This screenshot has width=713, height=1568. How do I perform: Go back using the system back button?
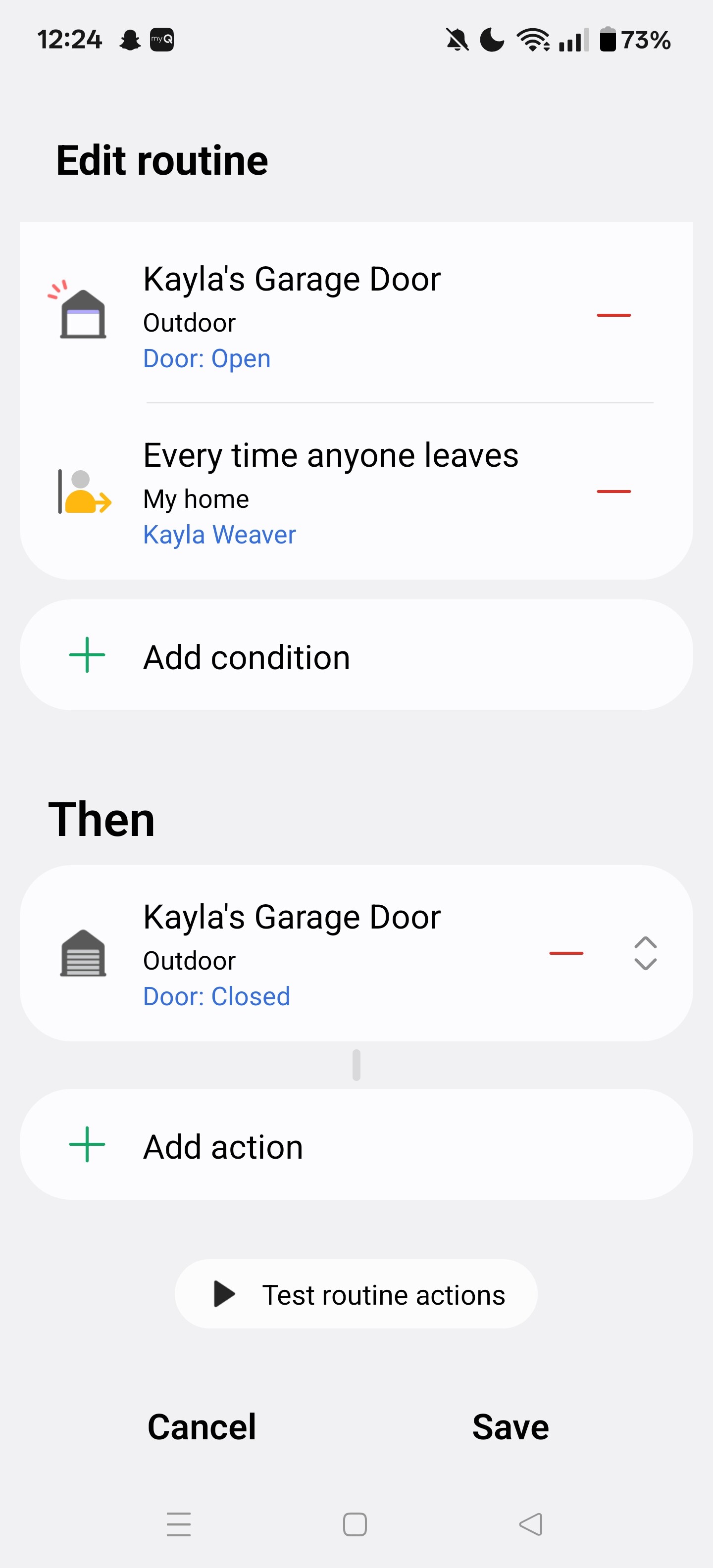[531, 1523]
